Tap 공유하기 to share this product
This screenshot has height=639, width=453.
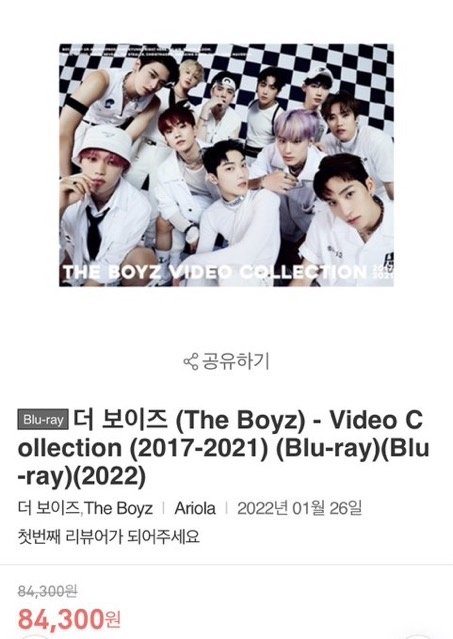[x=226, y=361]
